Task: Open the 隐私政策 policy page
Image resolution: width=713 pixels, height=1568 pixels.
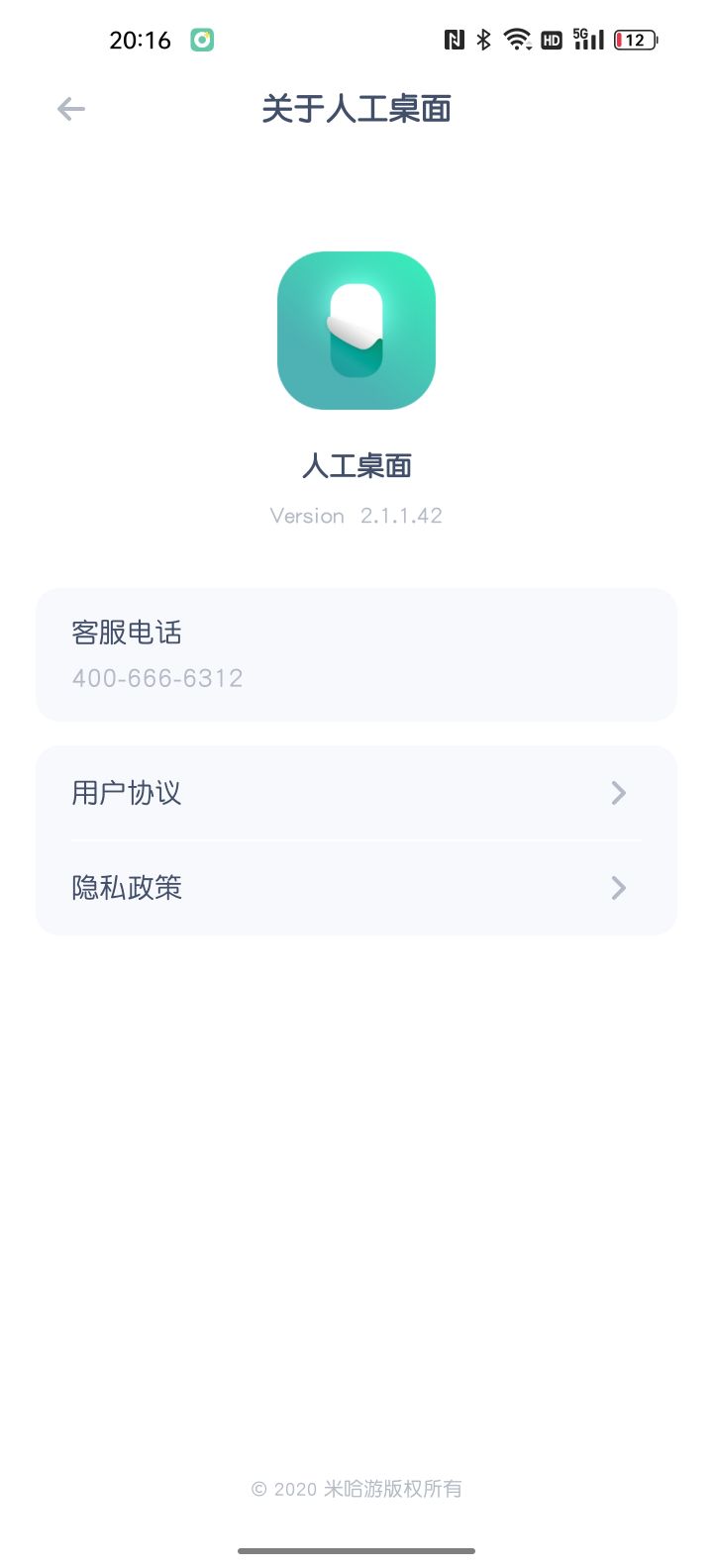Action: coord(127,888)
